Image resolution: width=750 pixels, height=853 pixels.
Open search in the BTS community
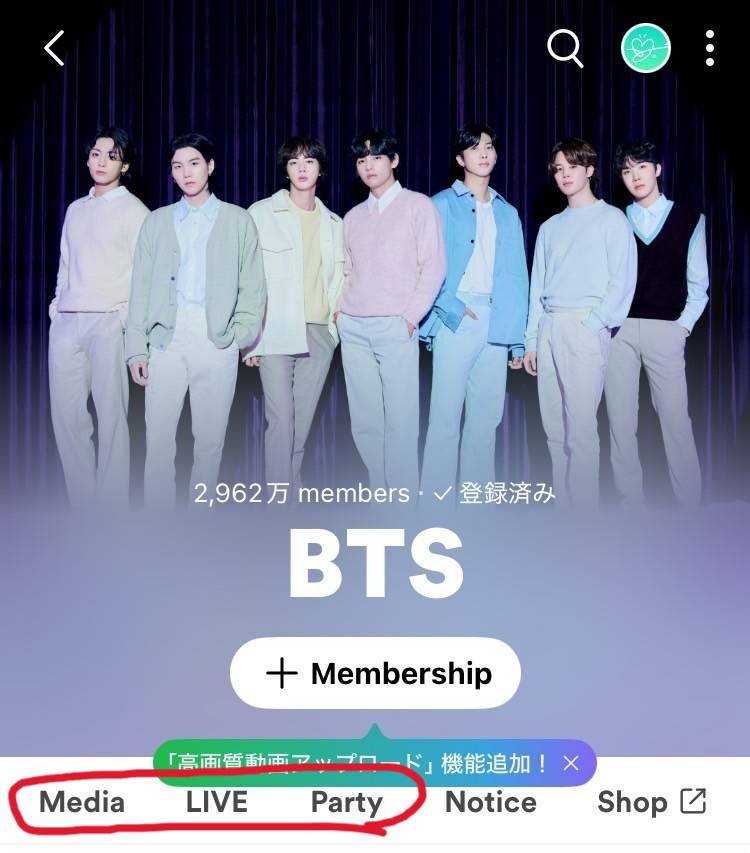point(565,48)
